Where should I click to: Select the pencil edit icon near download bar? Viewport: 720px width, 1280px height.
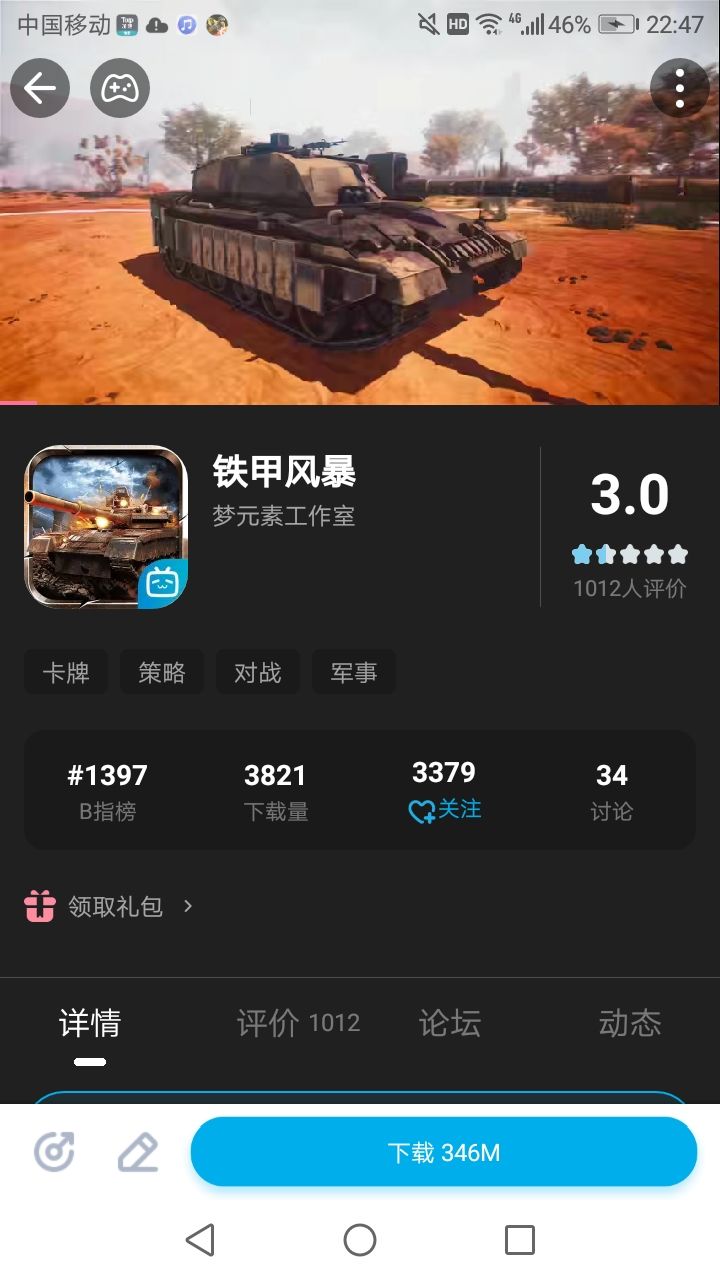click(x=138, y=1151)
